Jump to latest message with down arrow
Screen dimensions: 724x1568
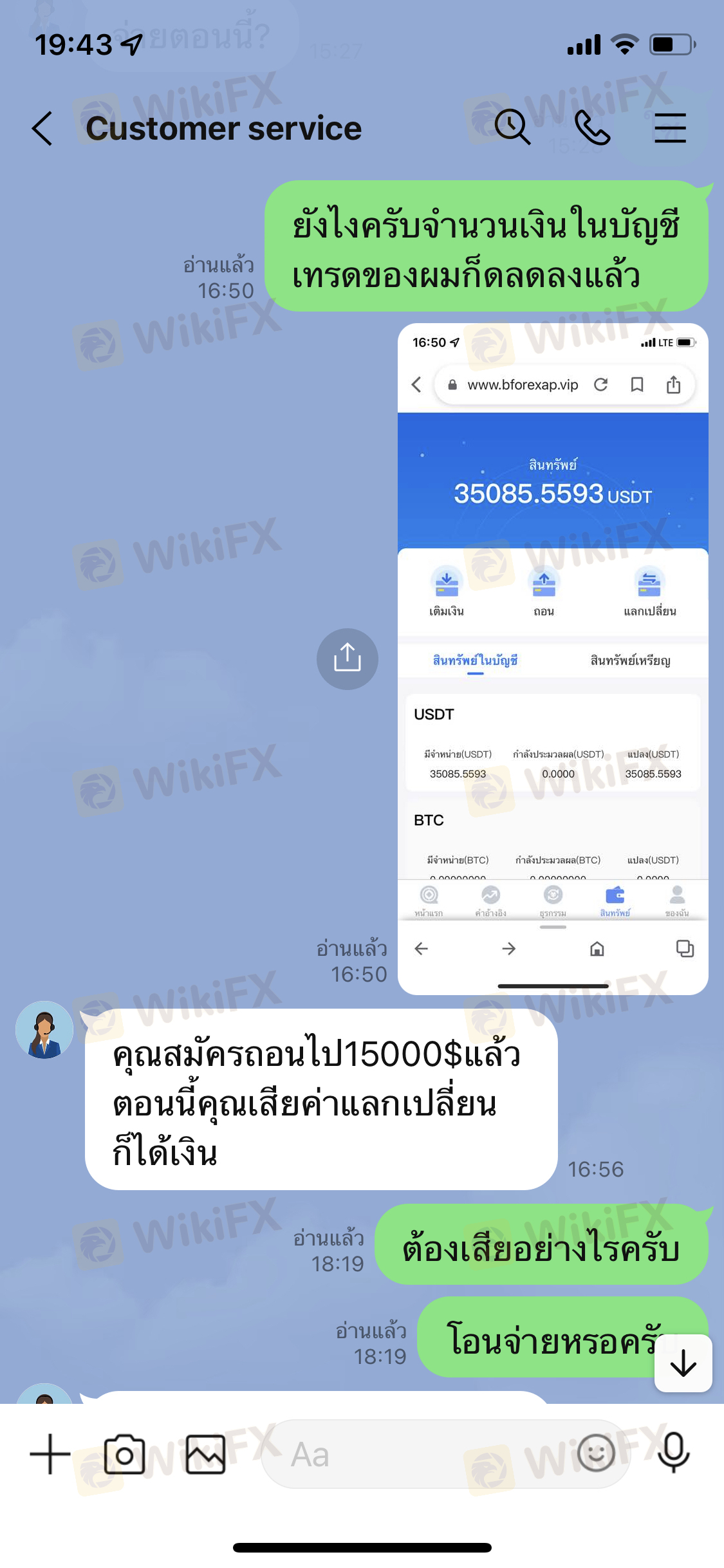[x=683, y=1363]
